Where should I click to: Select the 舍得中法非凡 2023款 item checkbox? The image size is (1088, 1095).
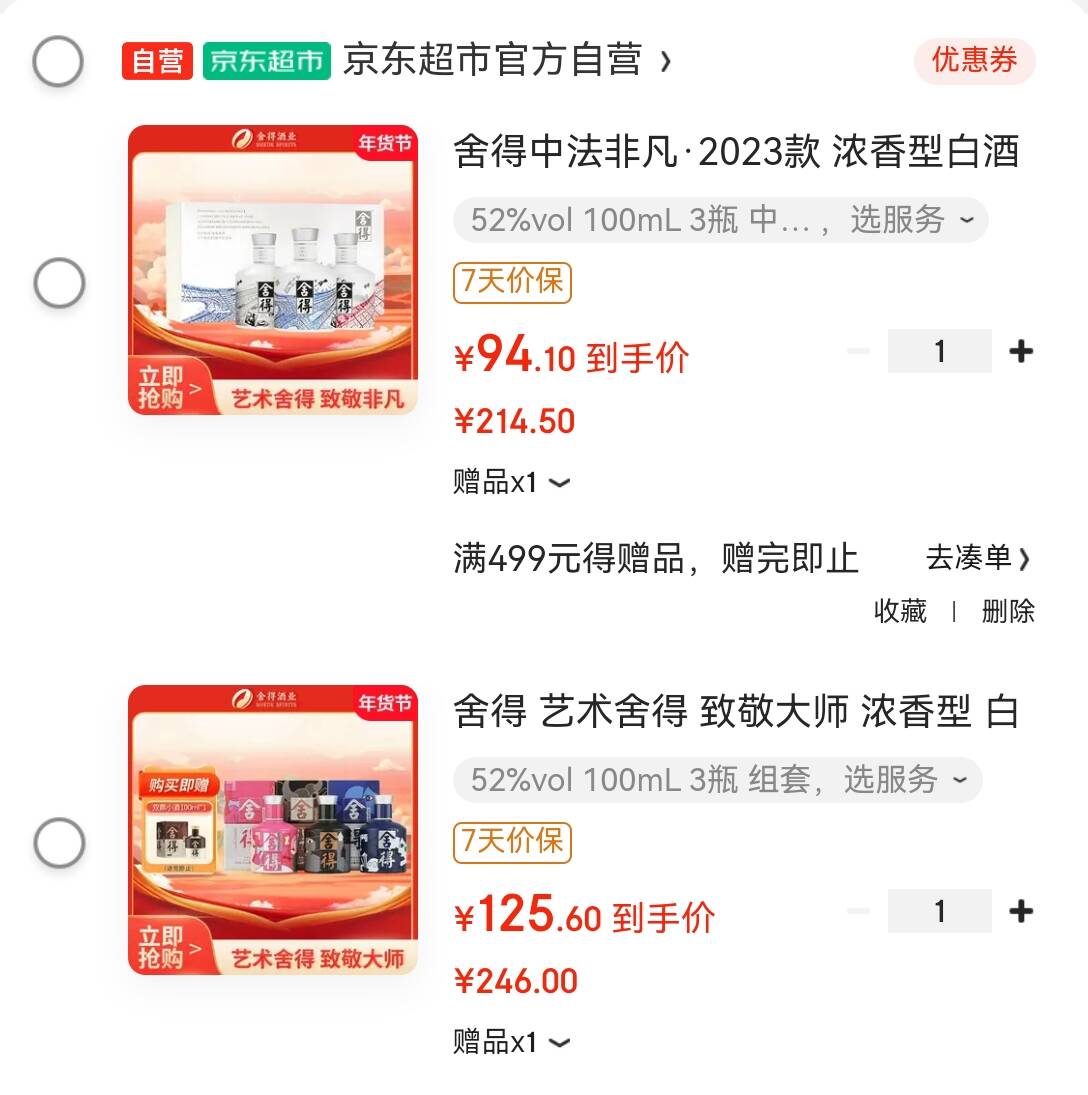click(60, 284)
